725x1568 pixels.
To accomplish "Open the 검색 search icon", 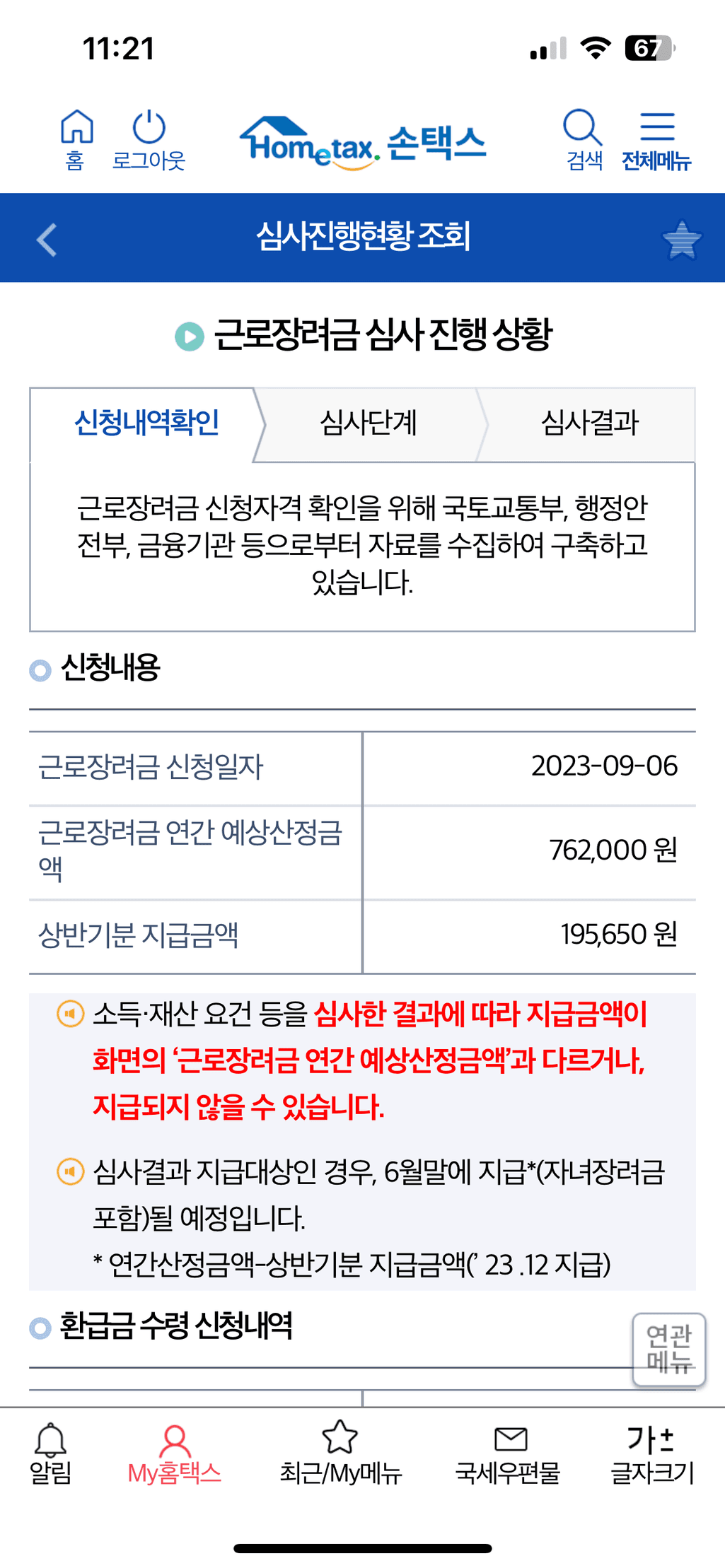I will [583, 140].
